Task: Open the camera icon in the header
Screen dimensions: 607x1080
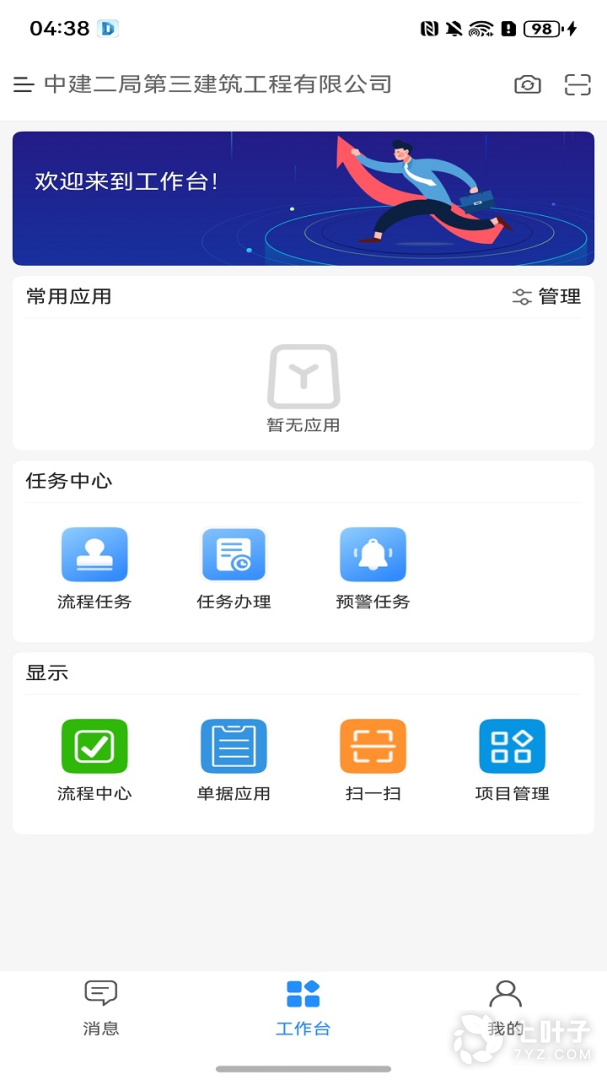Action: 527,85
